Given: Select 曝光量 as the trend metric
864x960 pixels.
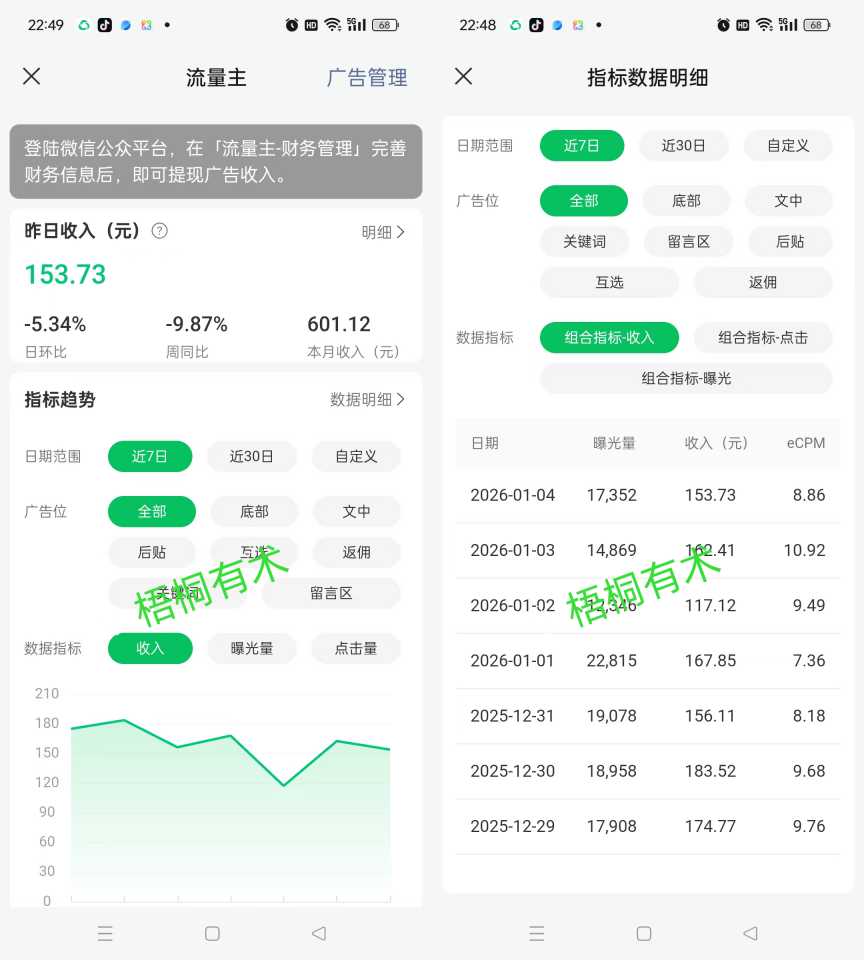Looking at the screenshot, I should [252, 648].
